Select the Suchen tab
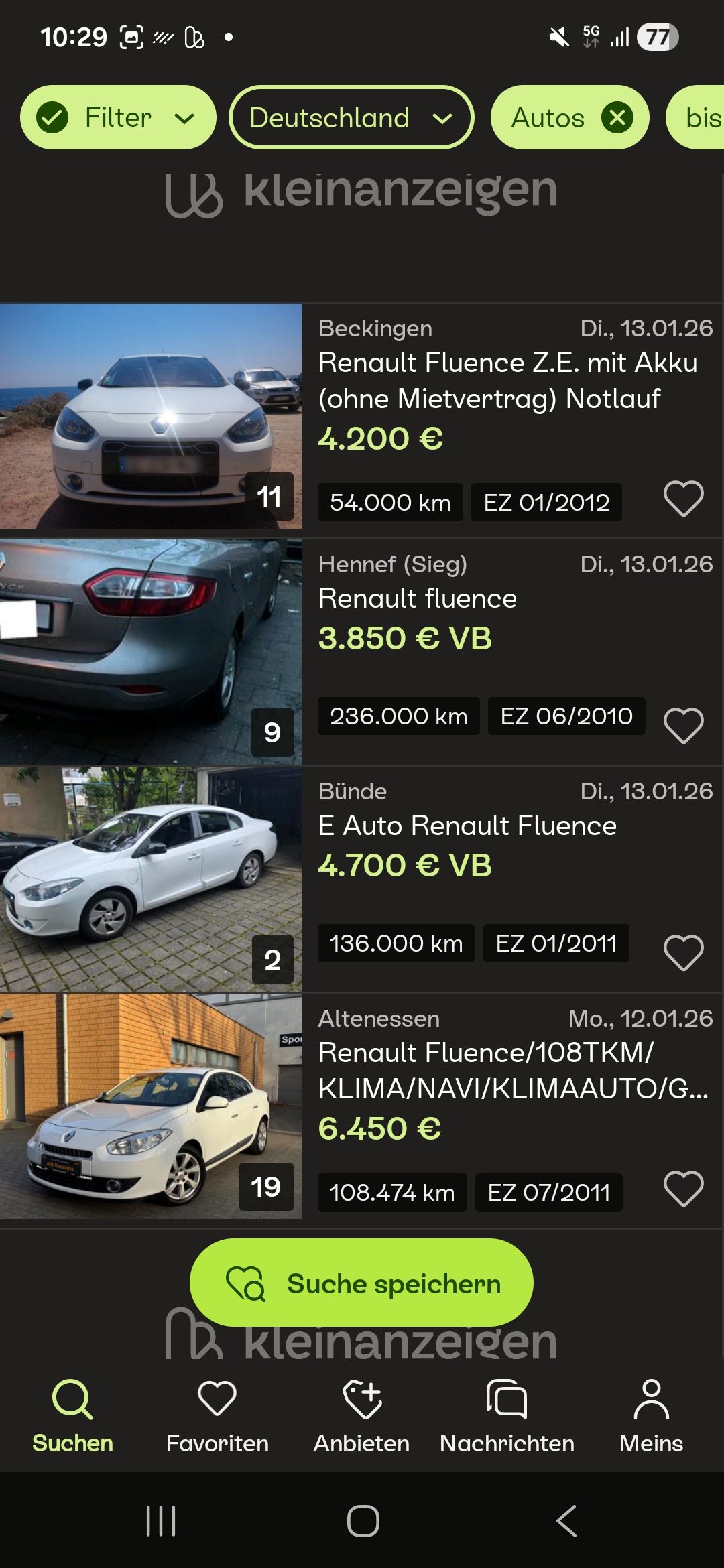This screenshot has height=1568, width=724. click(x=72, y=1417)
